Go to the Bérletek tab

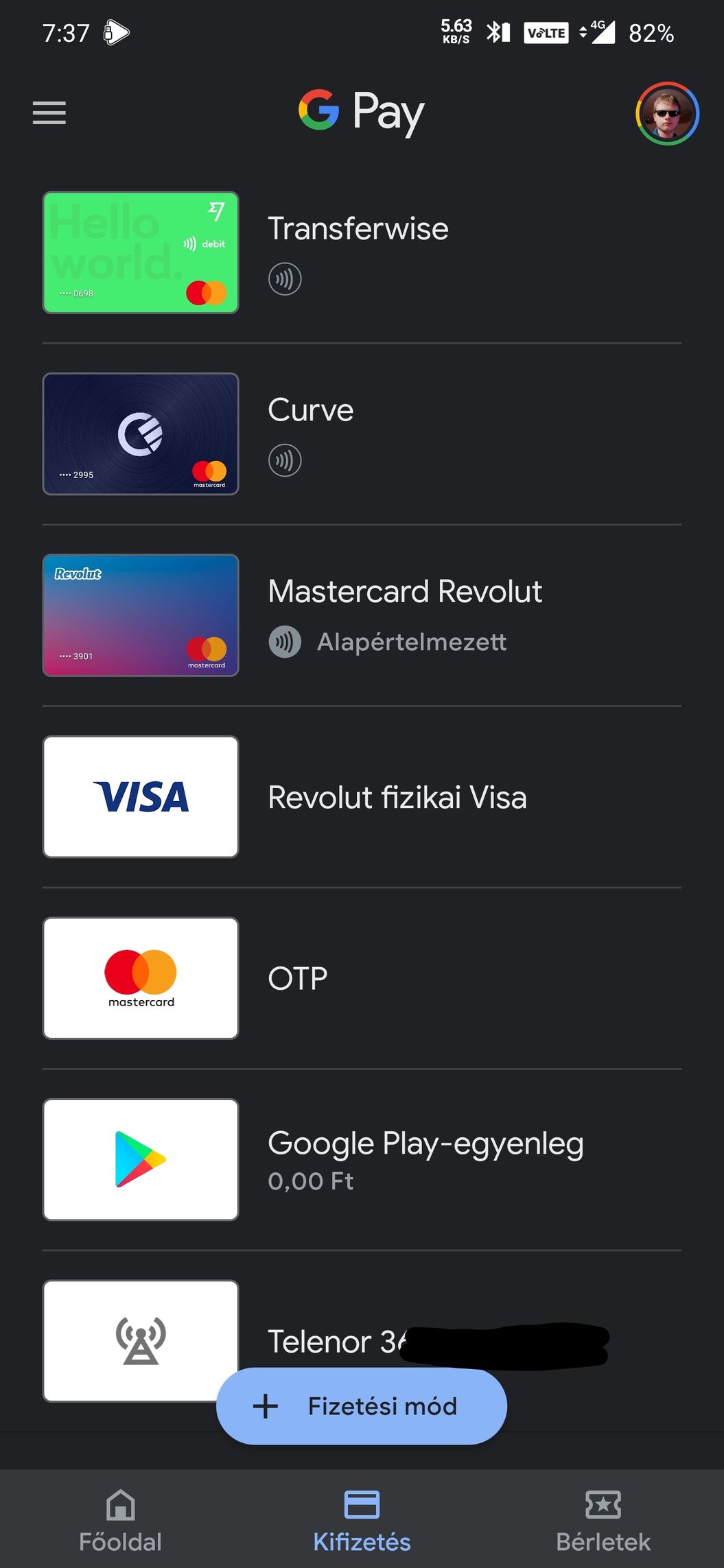point(603,1519)
